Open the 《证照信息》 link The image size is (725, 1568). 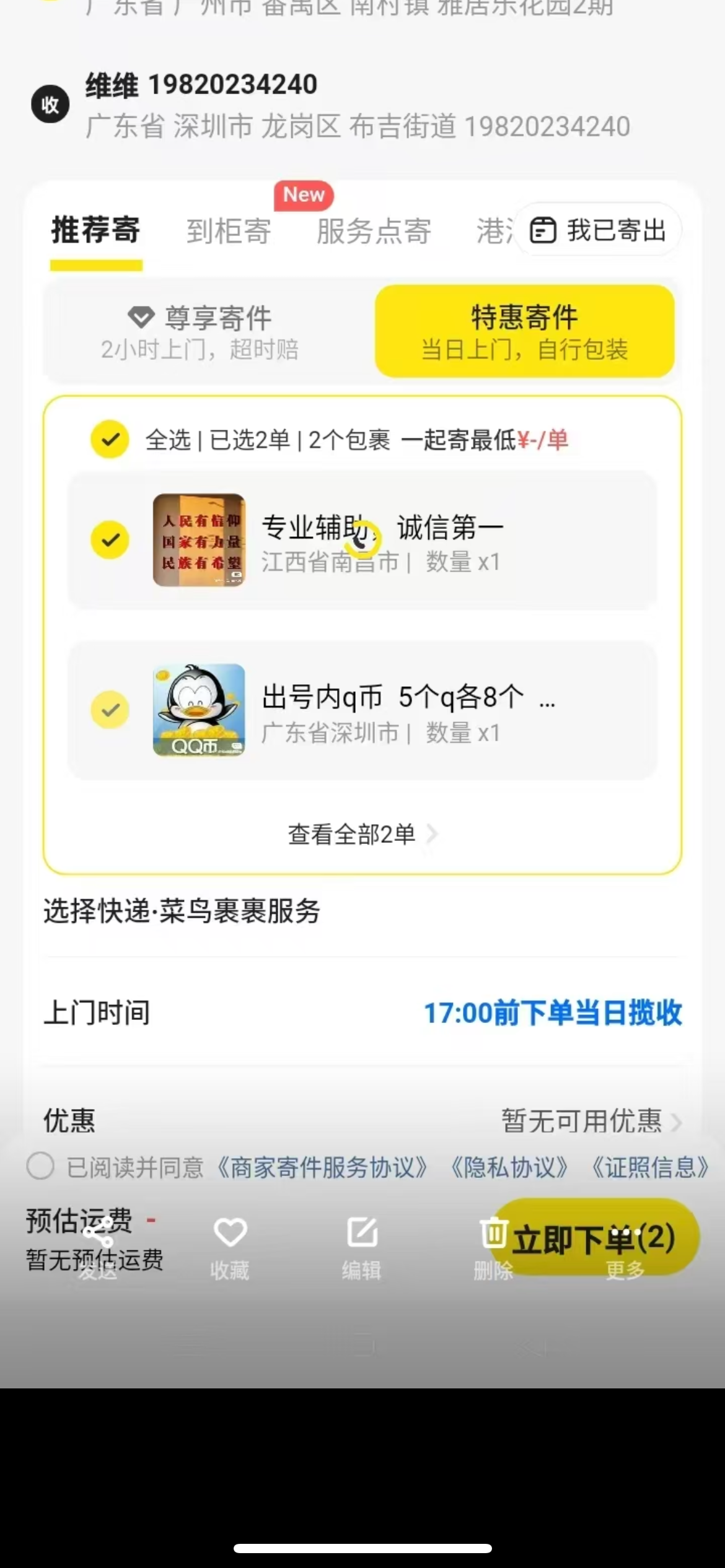pyautogui.click(x=649, y=1167)
